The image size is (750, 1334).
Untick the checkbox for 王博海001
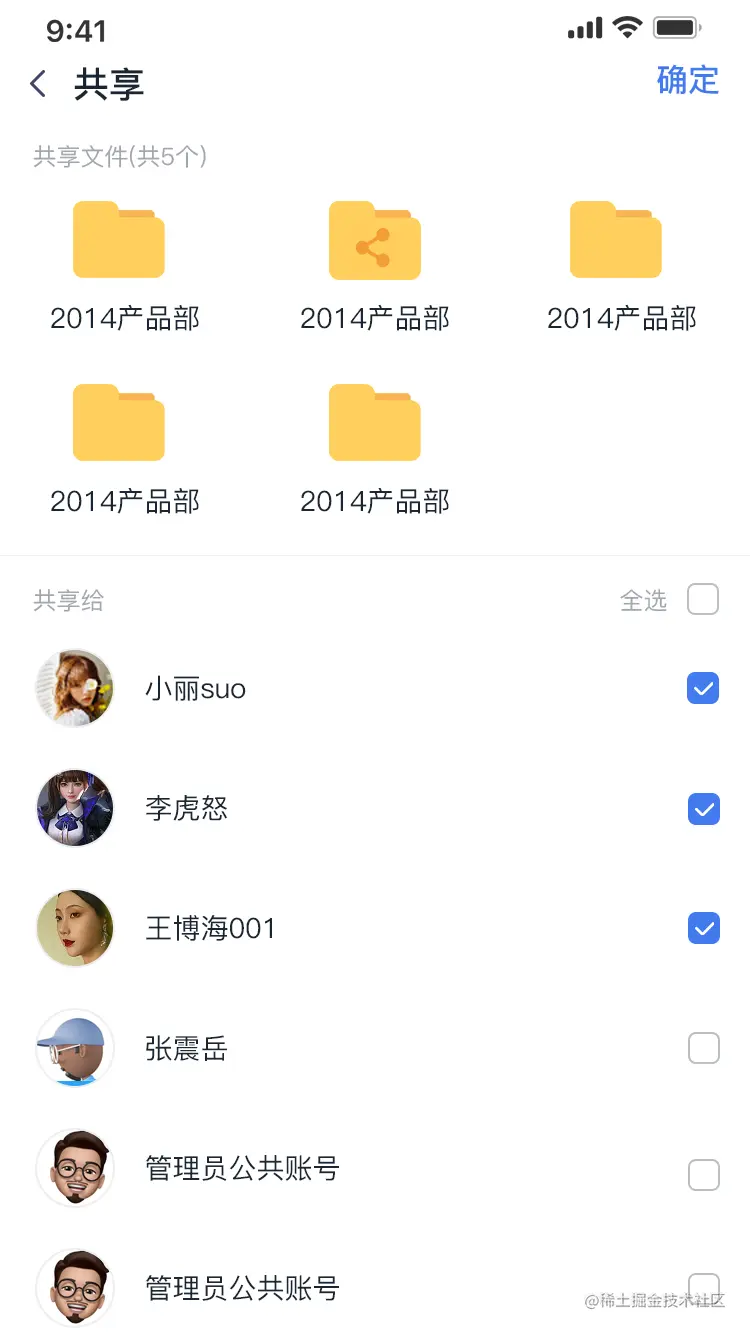point(703,928)
